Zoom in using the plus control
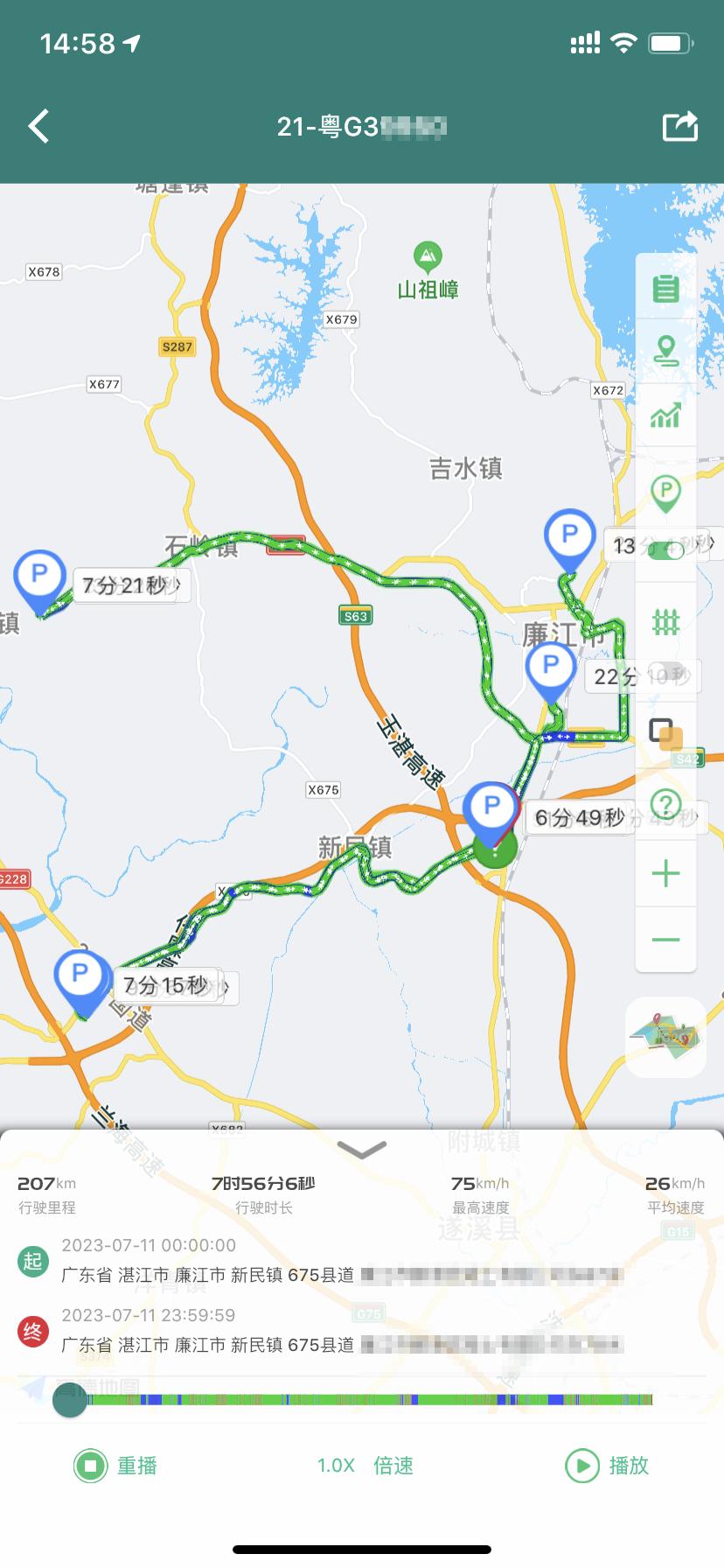Screen dimensions: 724x1568 [x=666, y=872]
